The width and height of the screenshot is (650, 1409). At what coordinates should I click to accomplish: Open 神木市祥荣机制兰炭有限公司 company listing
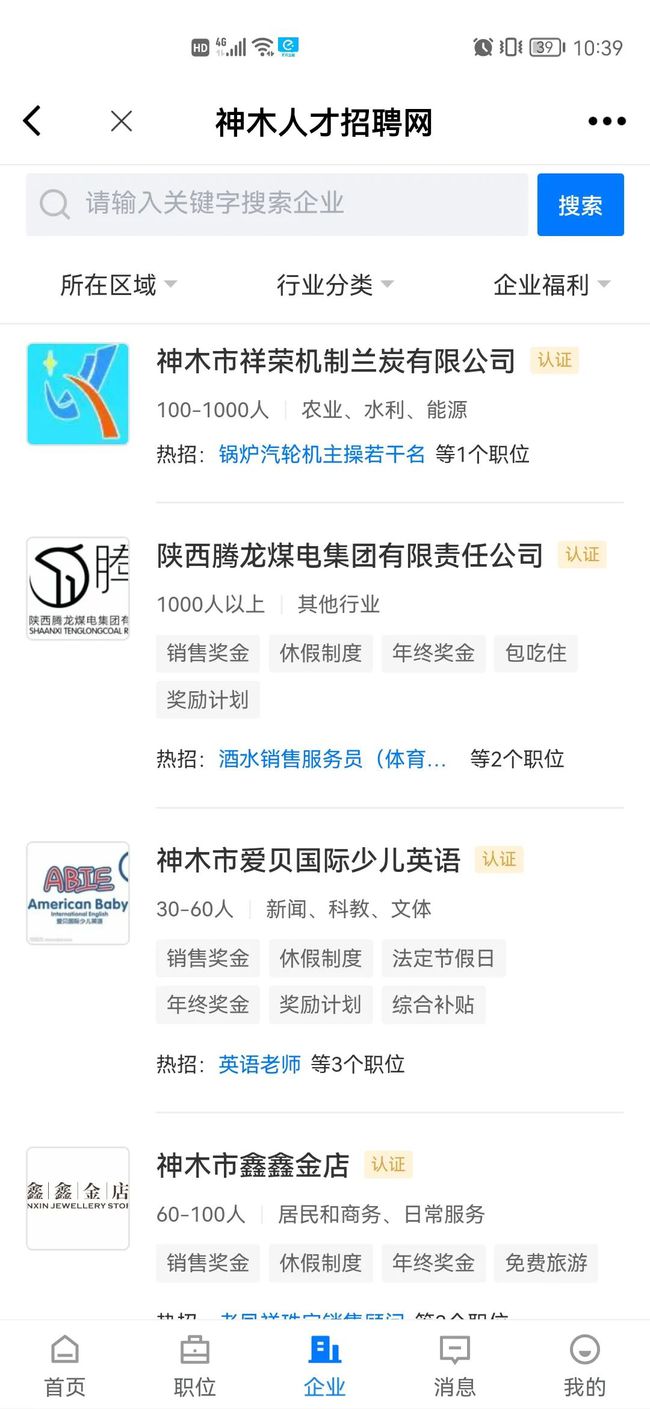(x=336, y=361)
